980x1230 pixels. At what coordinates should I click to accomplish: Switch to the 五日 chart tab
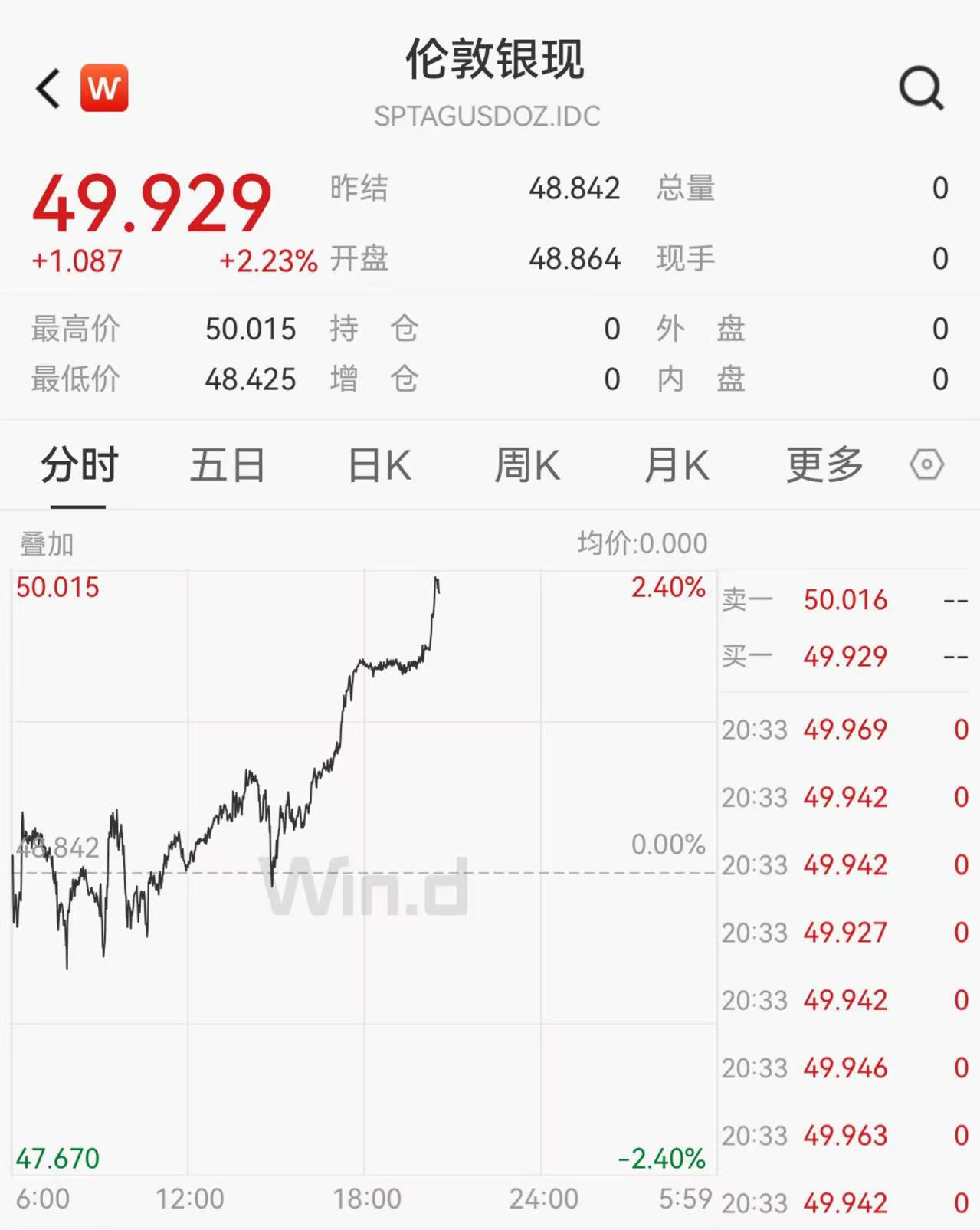228,465
